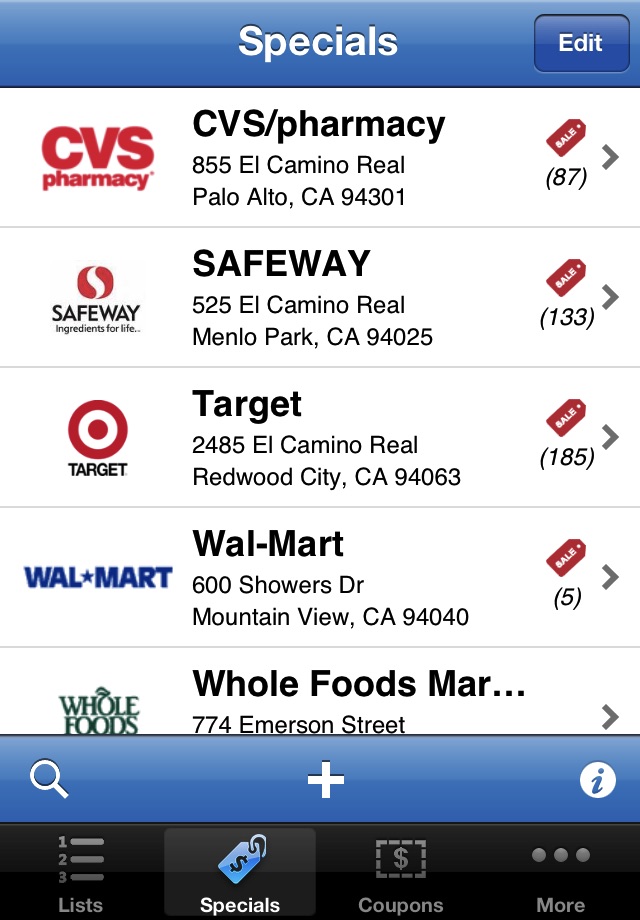Add a new store with plus
Image resolution: width=640 pixels, height=920 pixels.
pos(325,780)
